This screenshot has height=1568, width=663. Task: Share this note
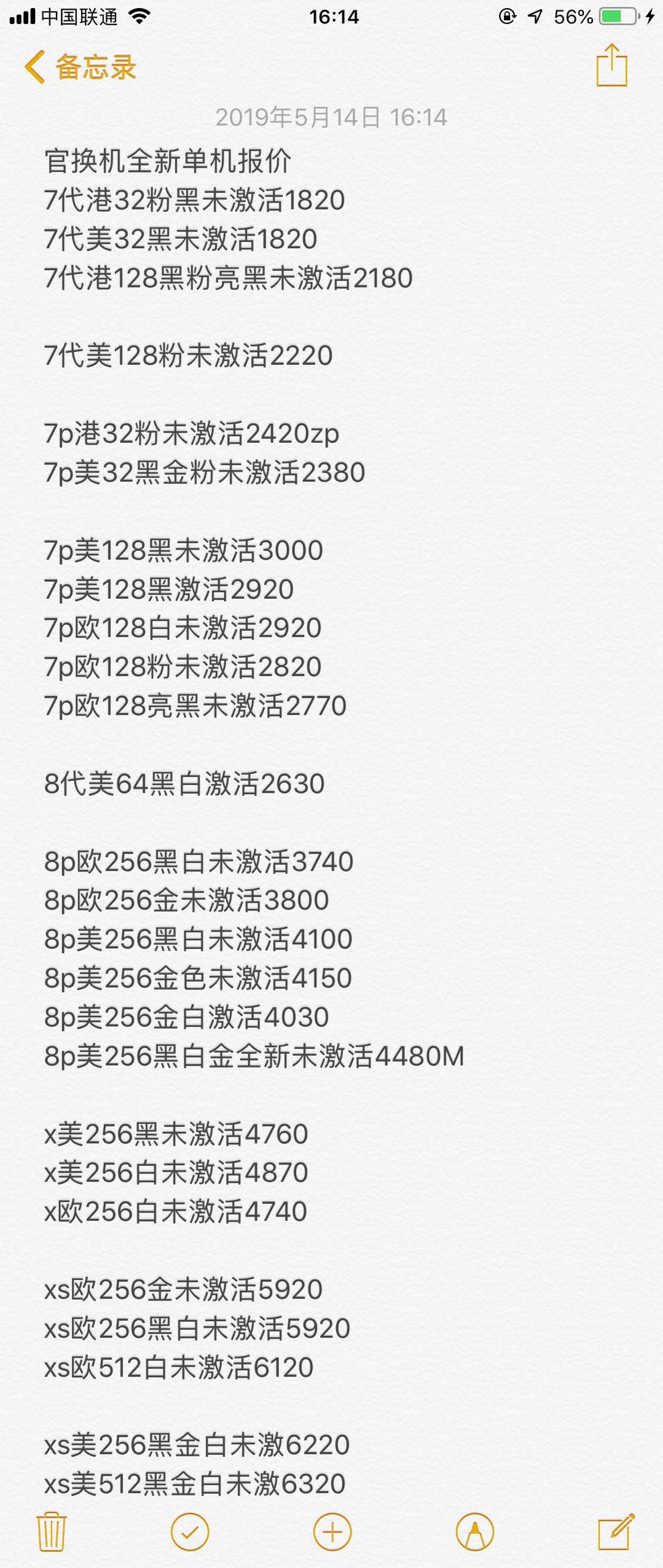point(611,65)
